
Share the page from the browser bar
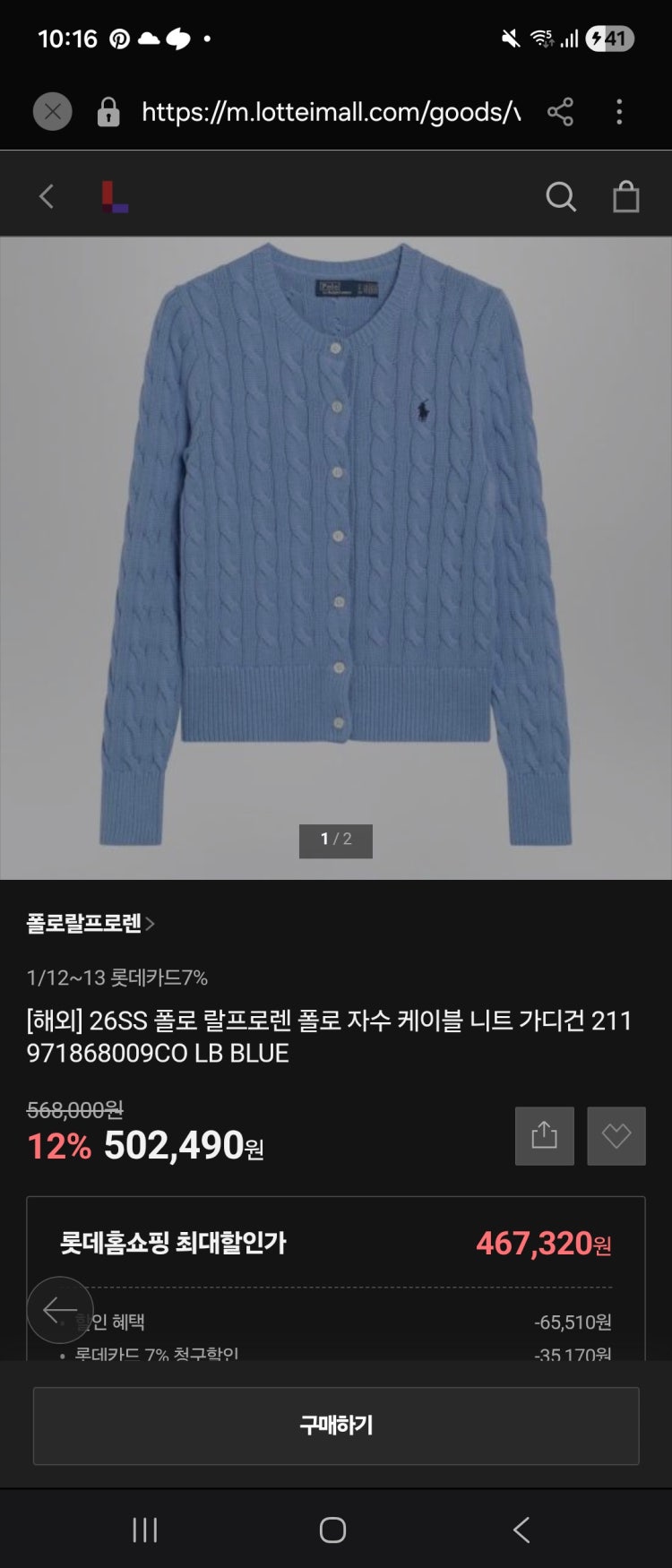[560, 112]
